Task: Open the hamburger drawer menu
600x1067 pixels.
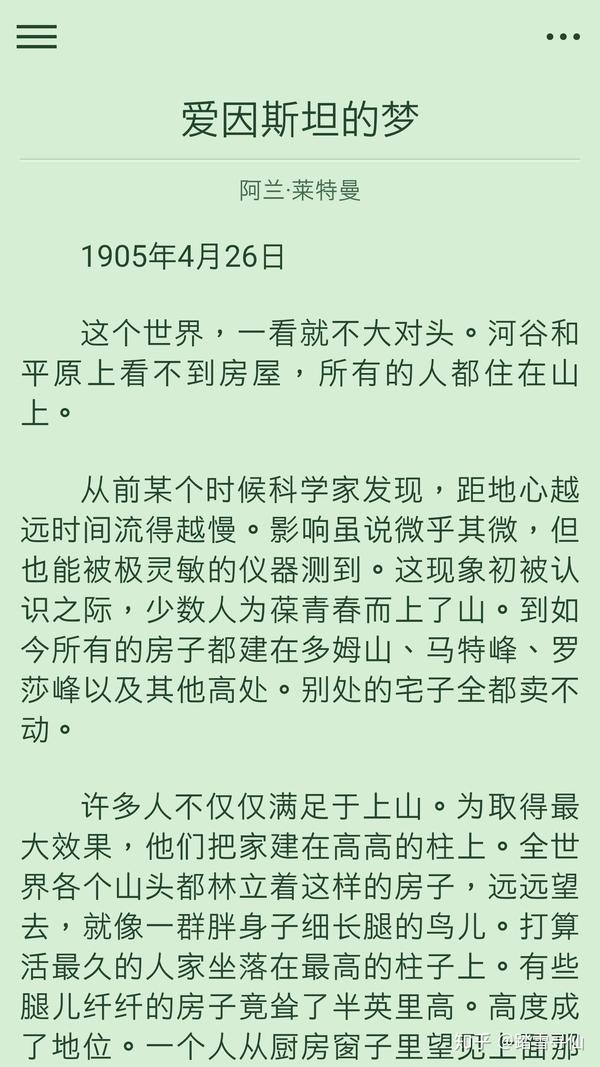Action: 37,37
